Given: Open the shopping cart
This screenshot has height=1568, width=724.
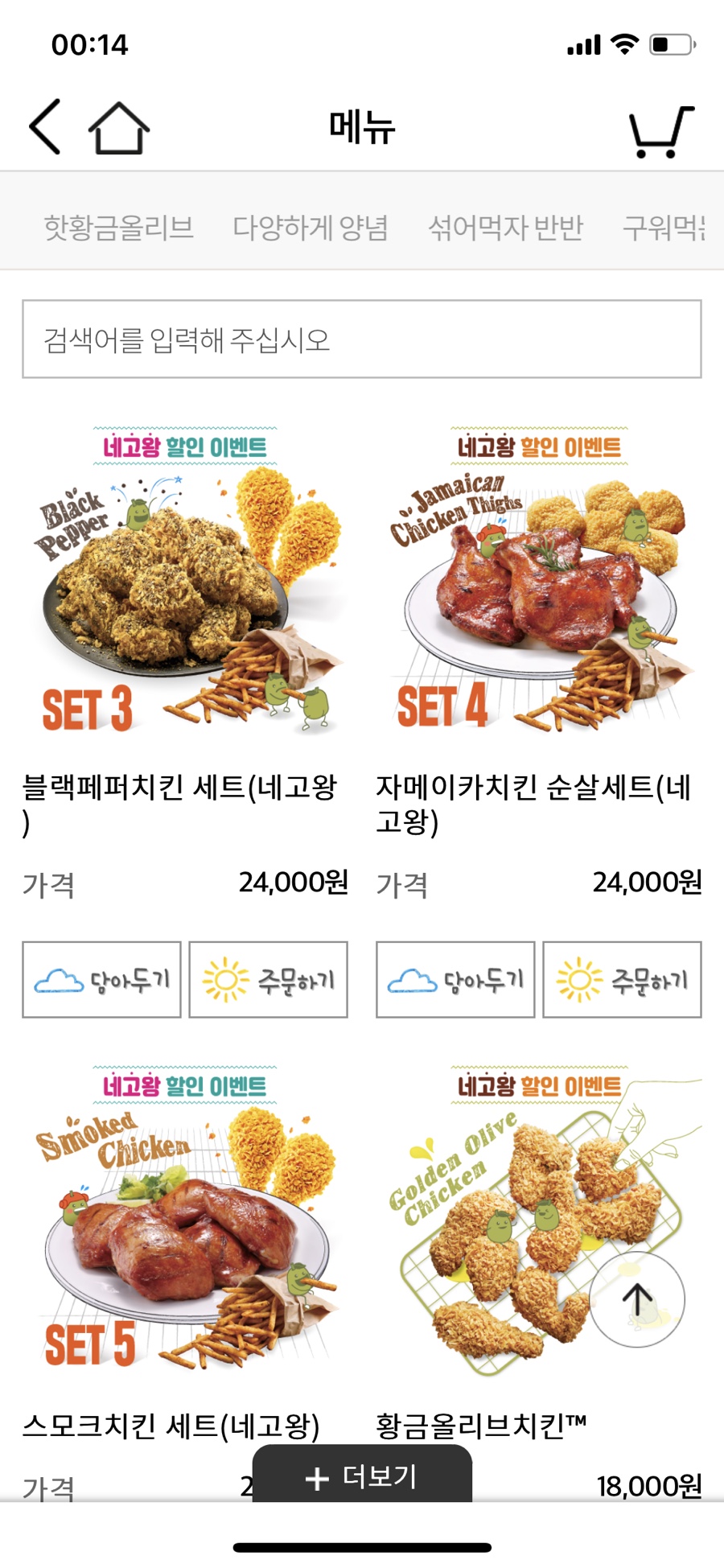Looking at the screenshot, I should [x=660, y=130].
